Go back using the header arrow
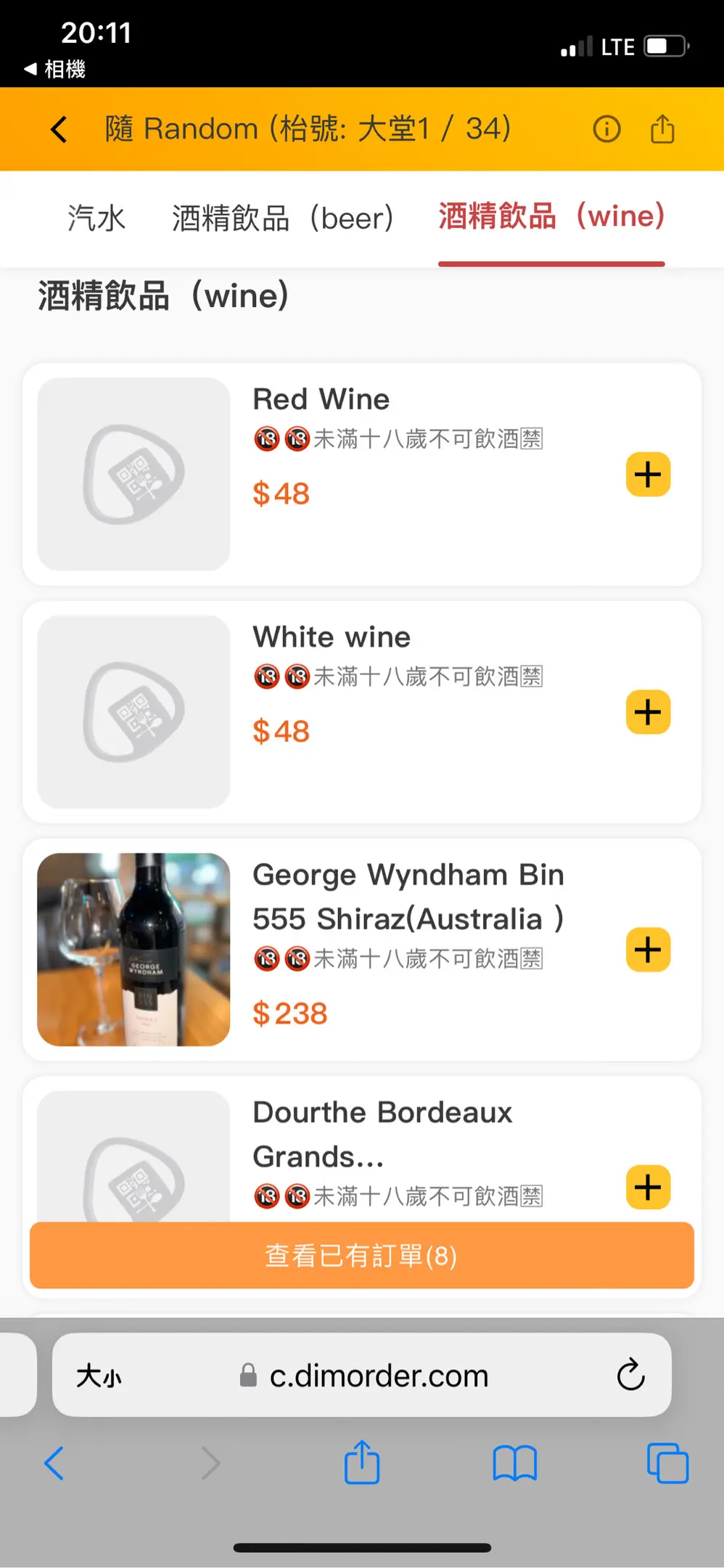Image resolution: width=724 pixels, height=1568 pixels. point(59,130)
